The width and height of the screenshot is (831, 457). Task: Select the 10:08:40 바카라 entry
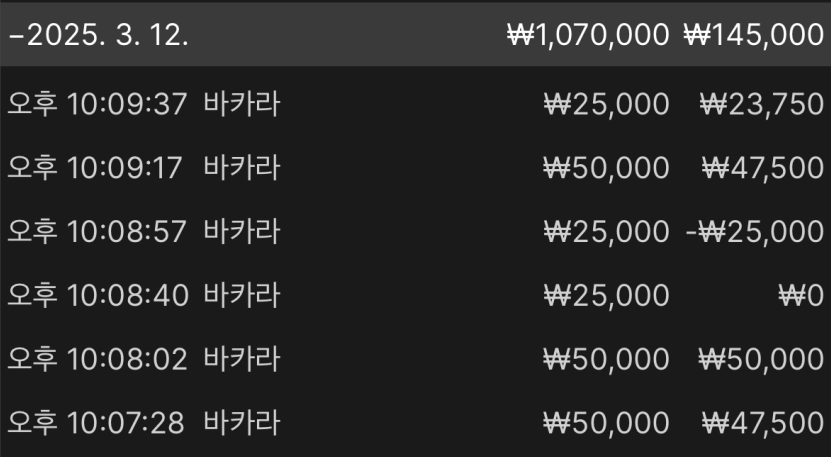415,296
